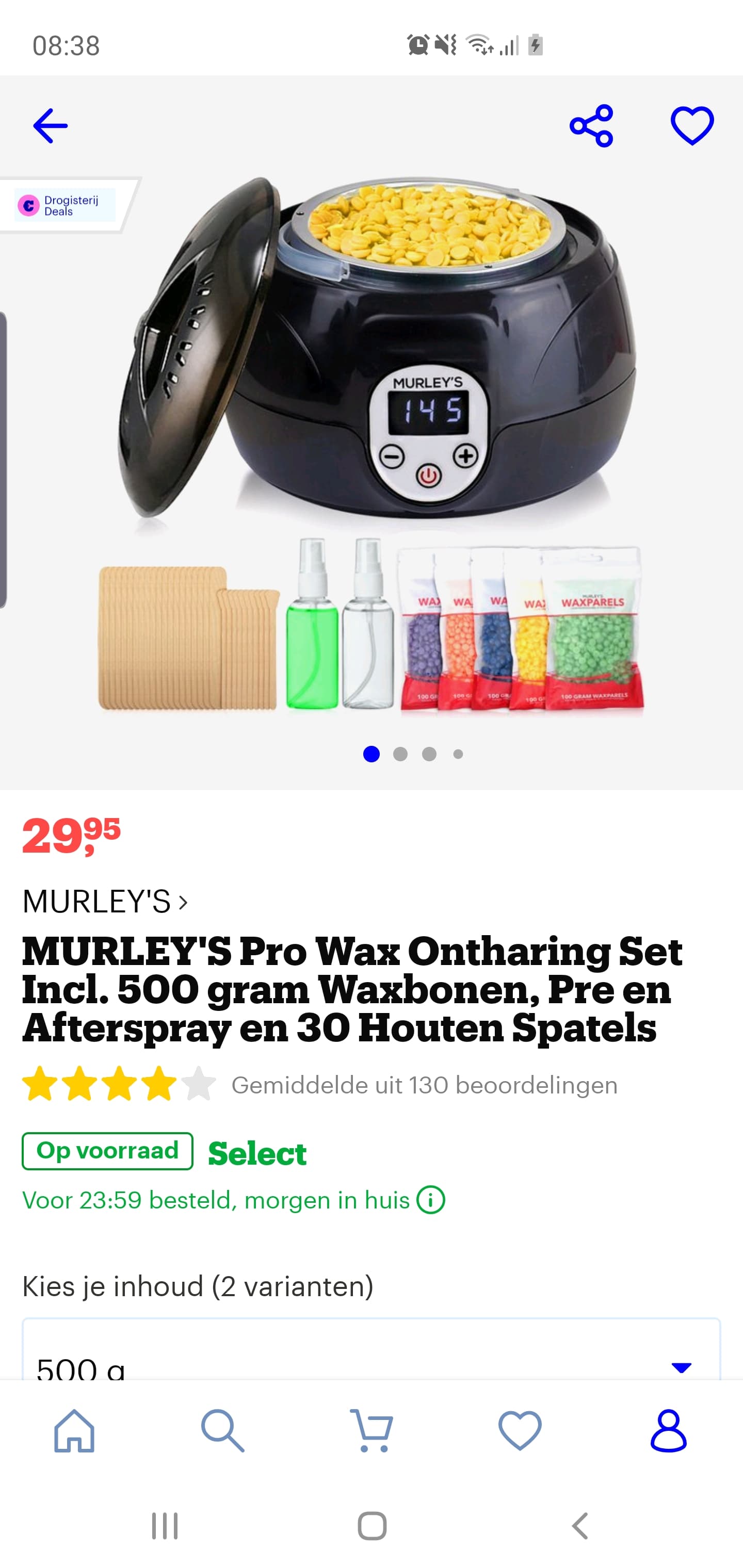Tap the system home button
This screenshot has height=1568, width=743.
pos(372,1526)
